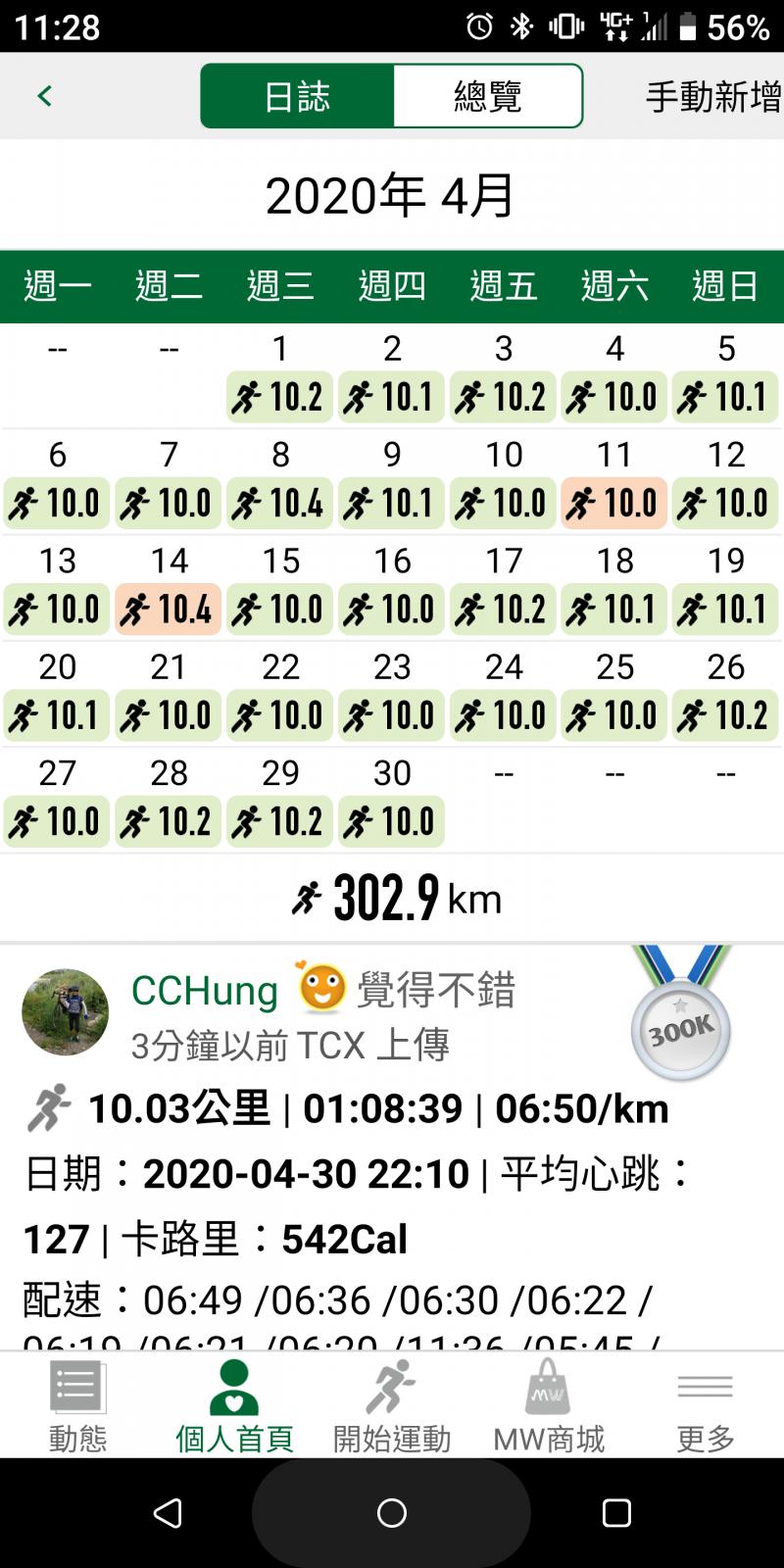The height and width of the screenshot is (1568, 784).
Task: Open the MW商城 shop tab
Action: click(549, 1405)
